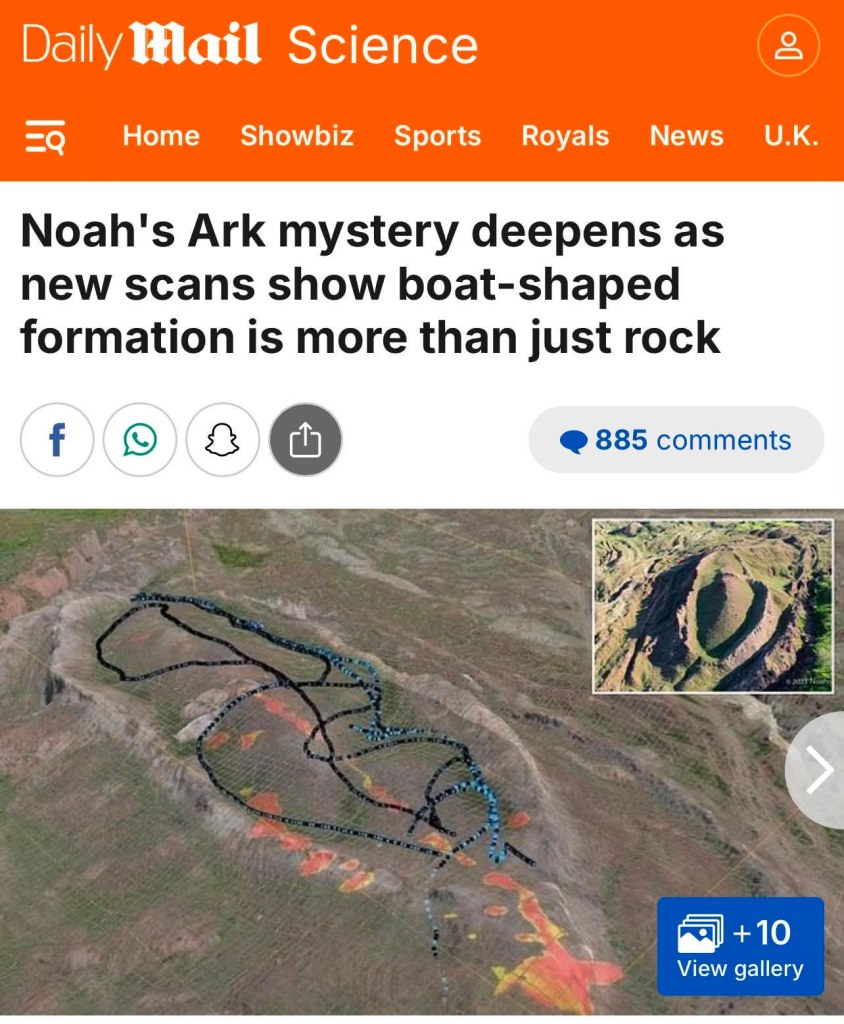Switch to the News section
844x1024 pixels.
[x=687, y=136]
